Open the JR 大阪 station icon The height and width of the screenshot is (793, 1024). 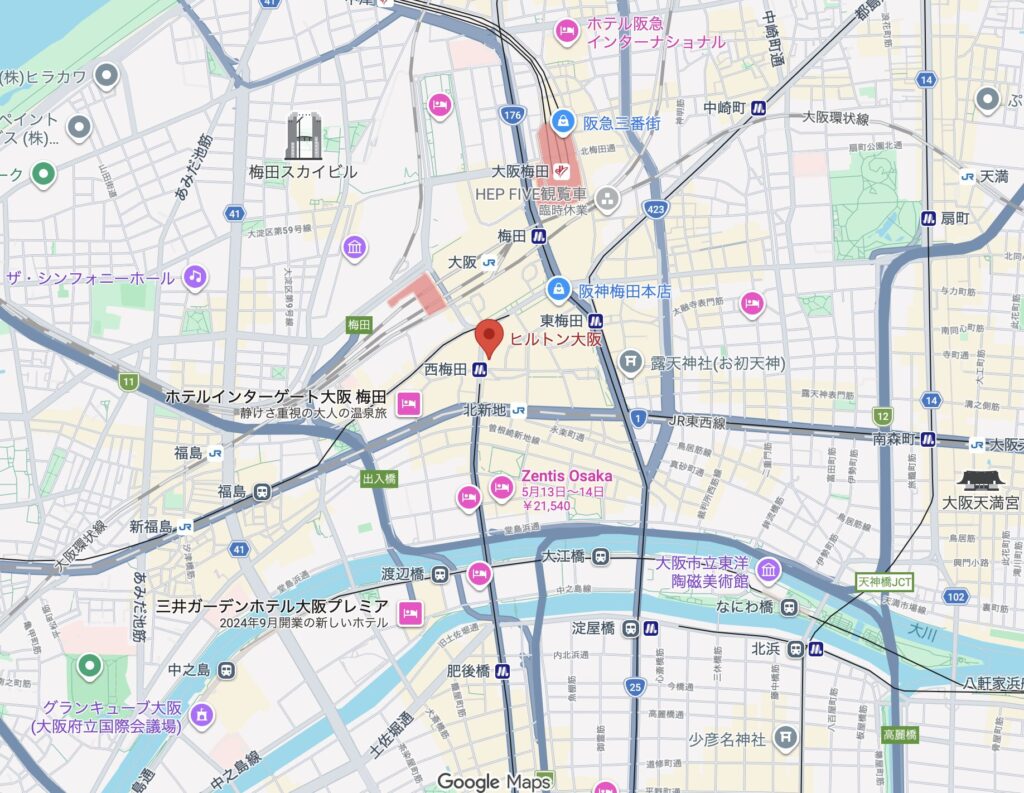point(489,262)
